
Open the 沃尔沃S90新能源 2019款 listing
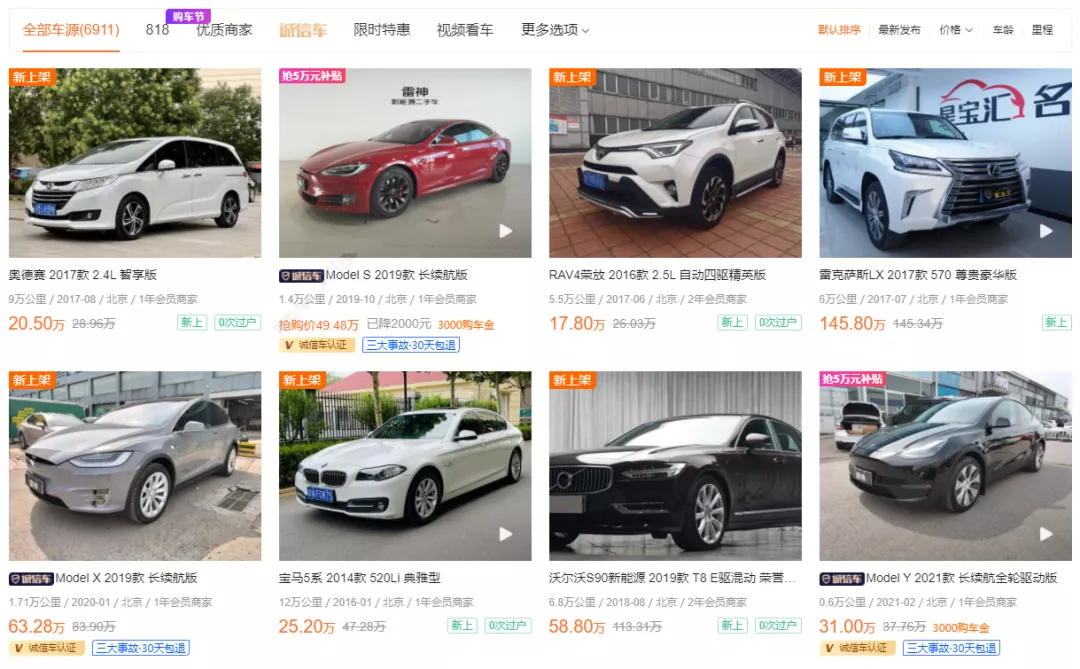point(672,578)
